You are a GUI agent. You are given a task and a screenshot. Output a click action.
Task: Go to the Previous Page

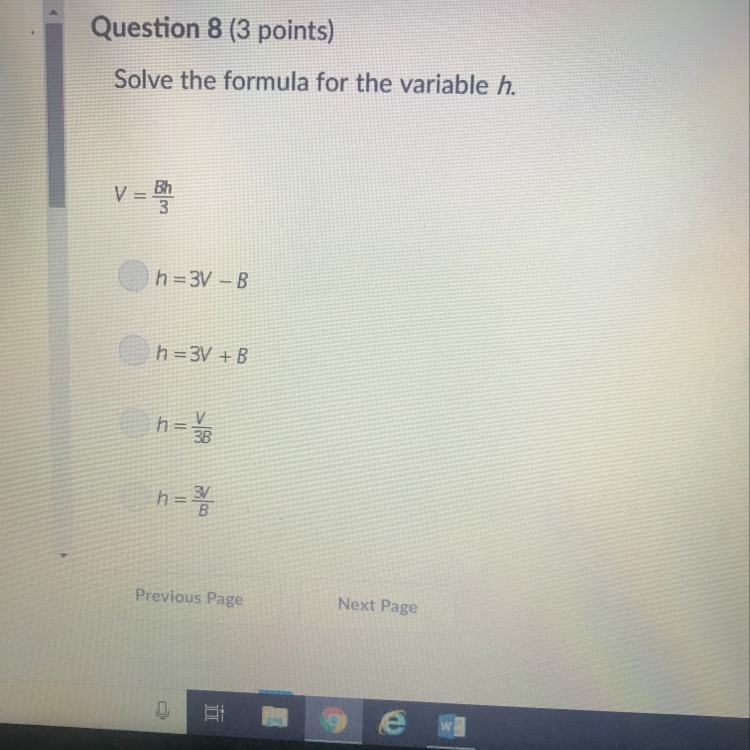point(189,597)
